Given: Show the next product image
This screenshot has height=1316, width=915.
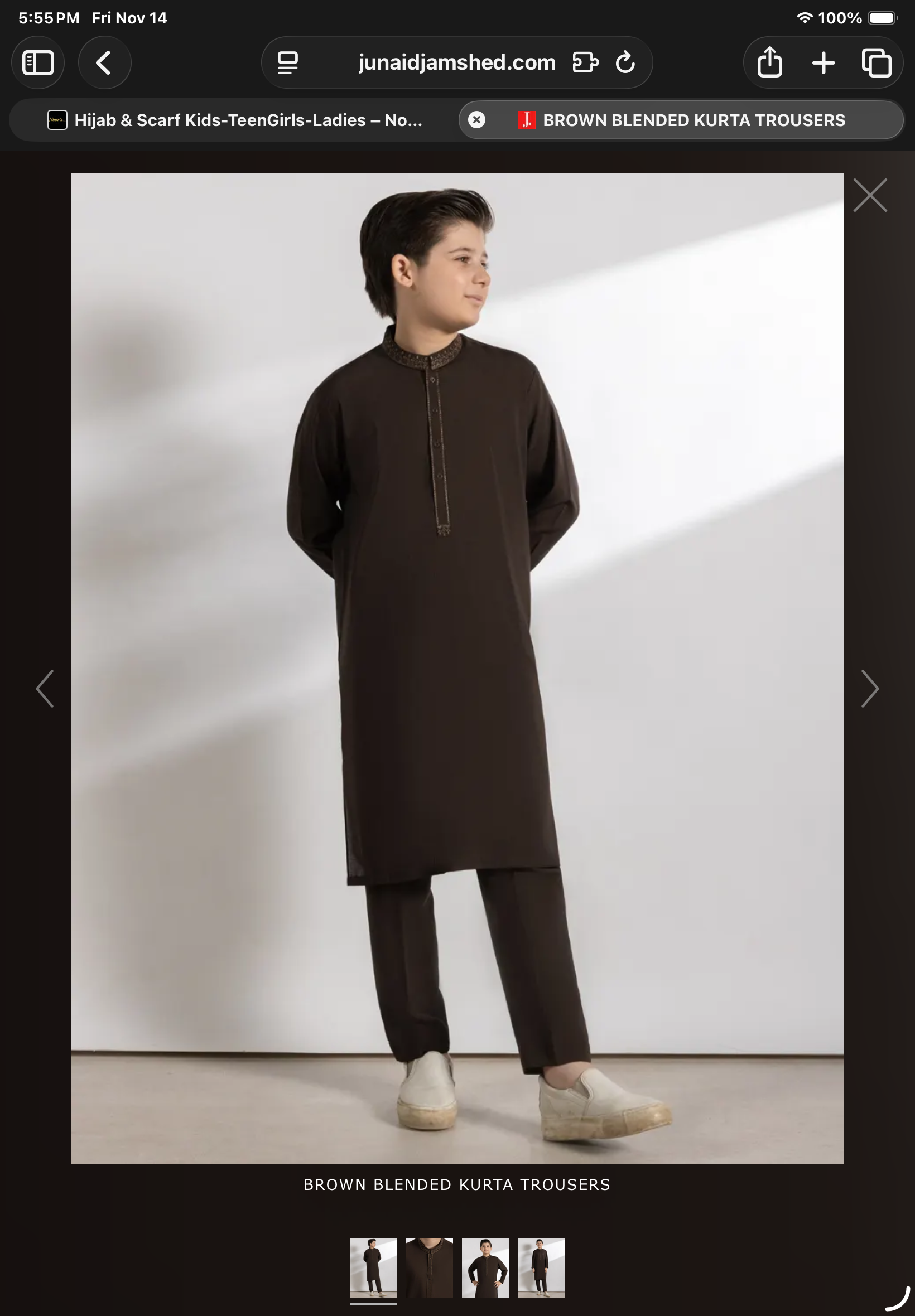Looking at the screenshot, I should (x=870, y=689).
